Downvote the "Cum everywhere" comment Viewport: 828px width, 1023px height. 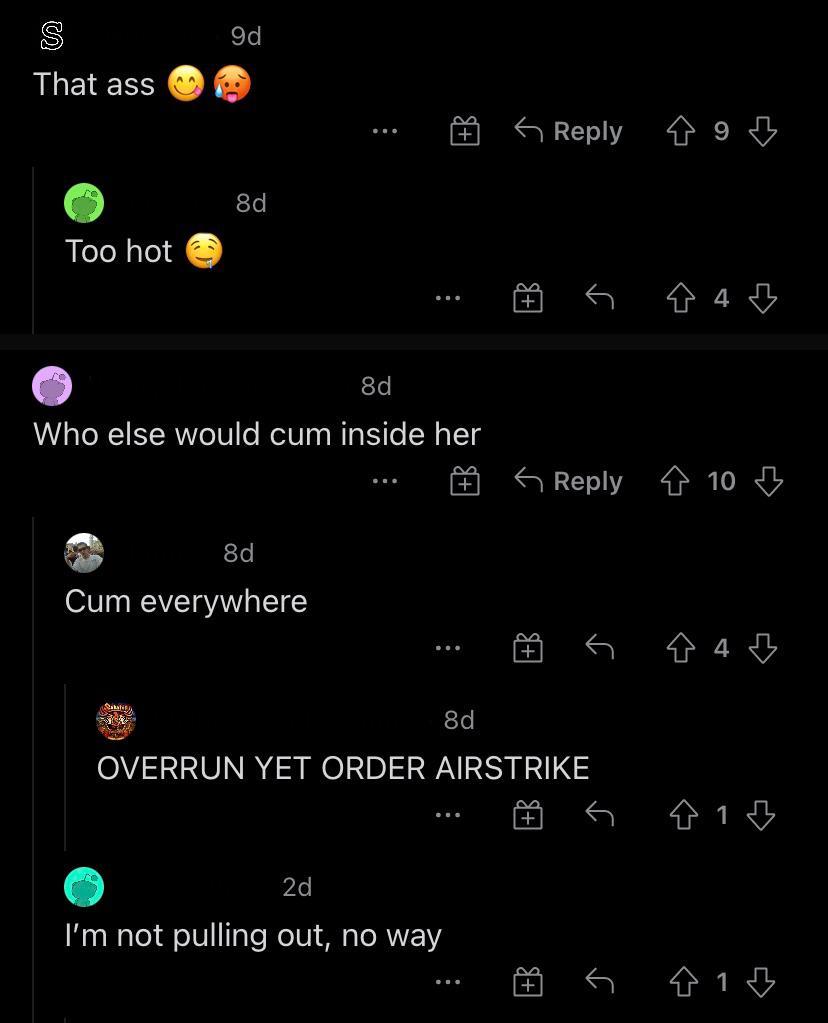(763, 648)
